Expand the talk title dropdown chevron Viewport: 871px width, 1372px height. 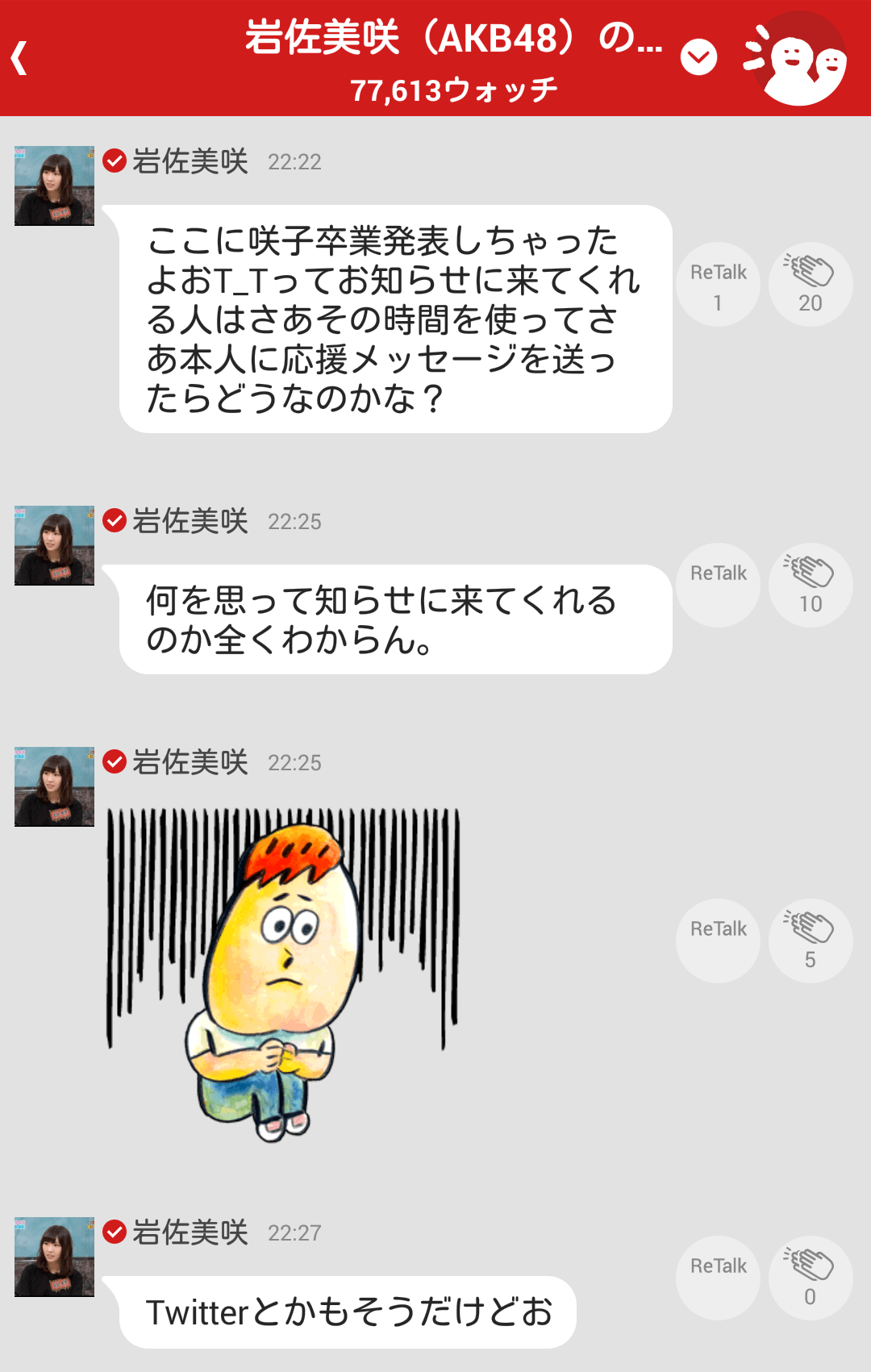tap(698, 57)
